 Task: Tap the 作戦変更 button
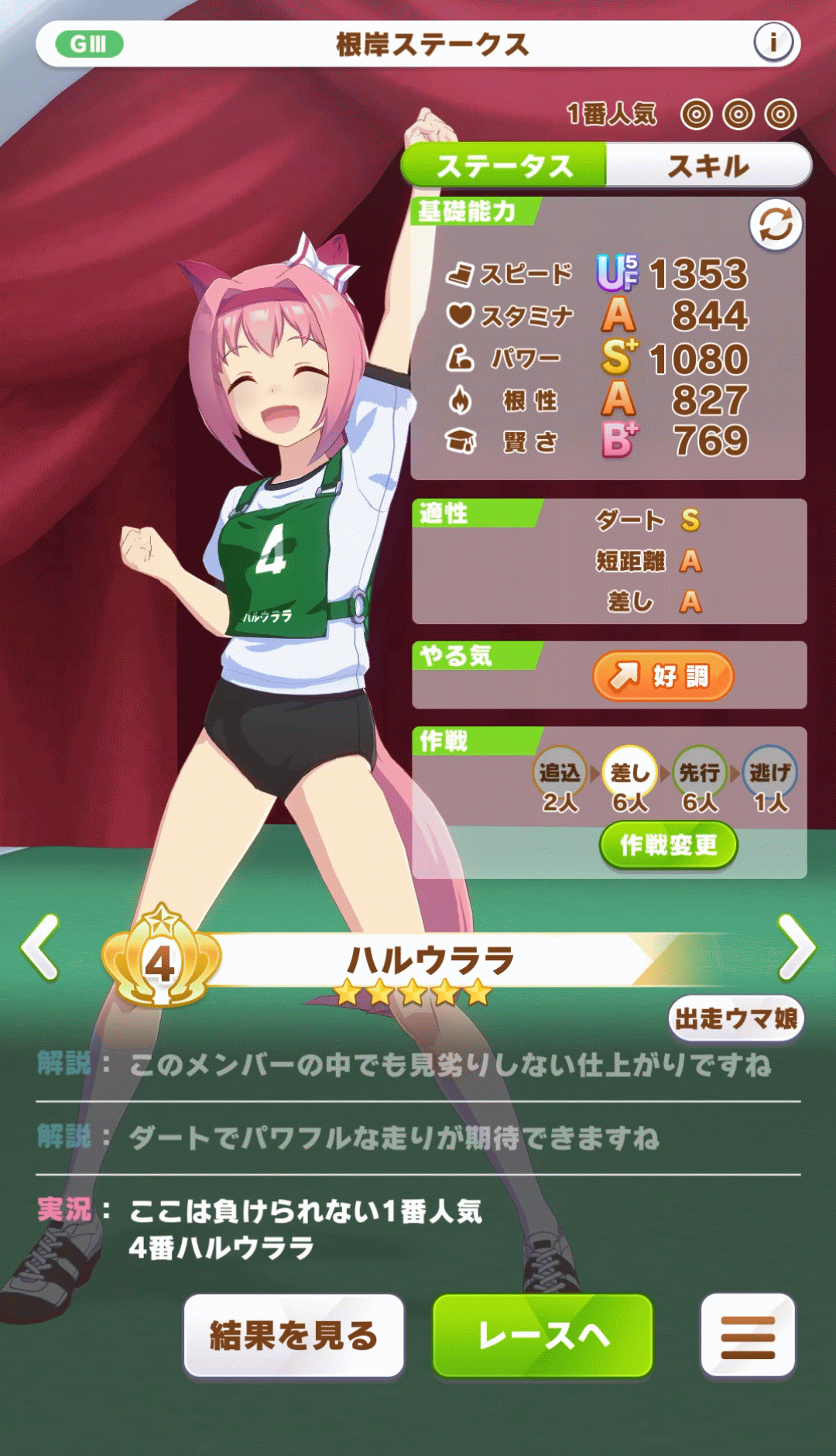click(668, 845)
